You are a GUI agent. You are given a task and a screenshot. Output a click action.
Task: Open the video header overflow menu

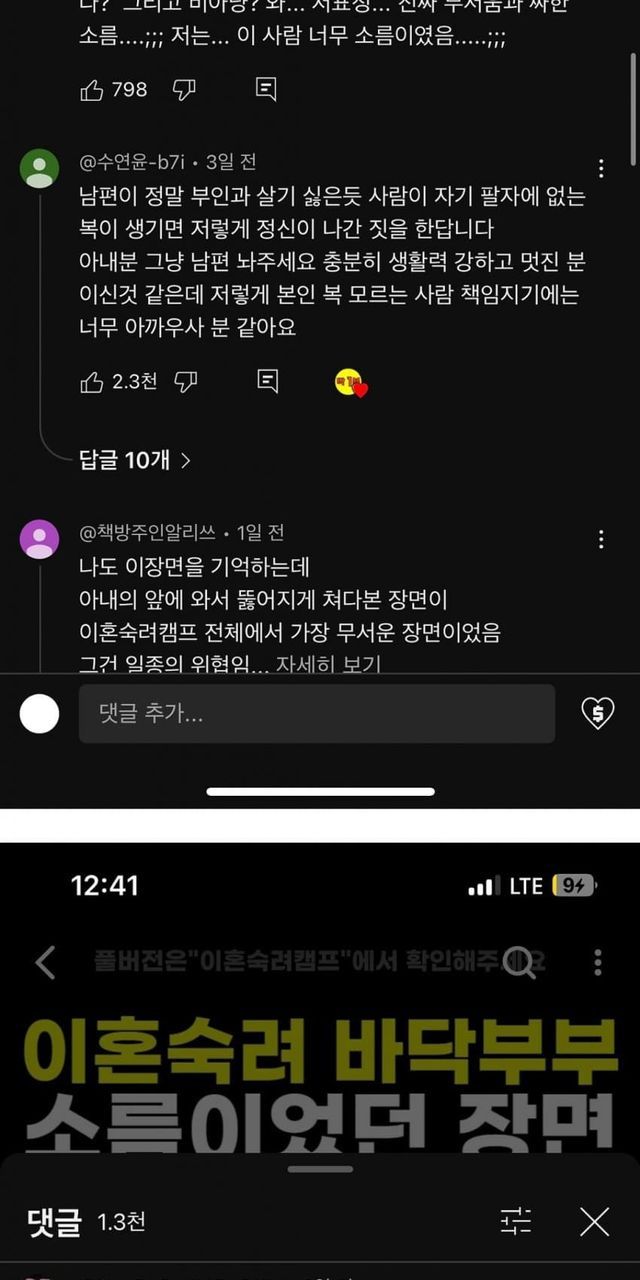597,963
